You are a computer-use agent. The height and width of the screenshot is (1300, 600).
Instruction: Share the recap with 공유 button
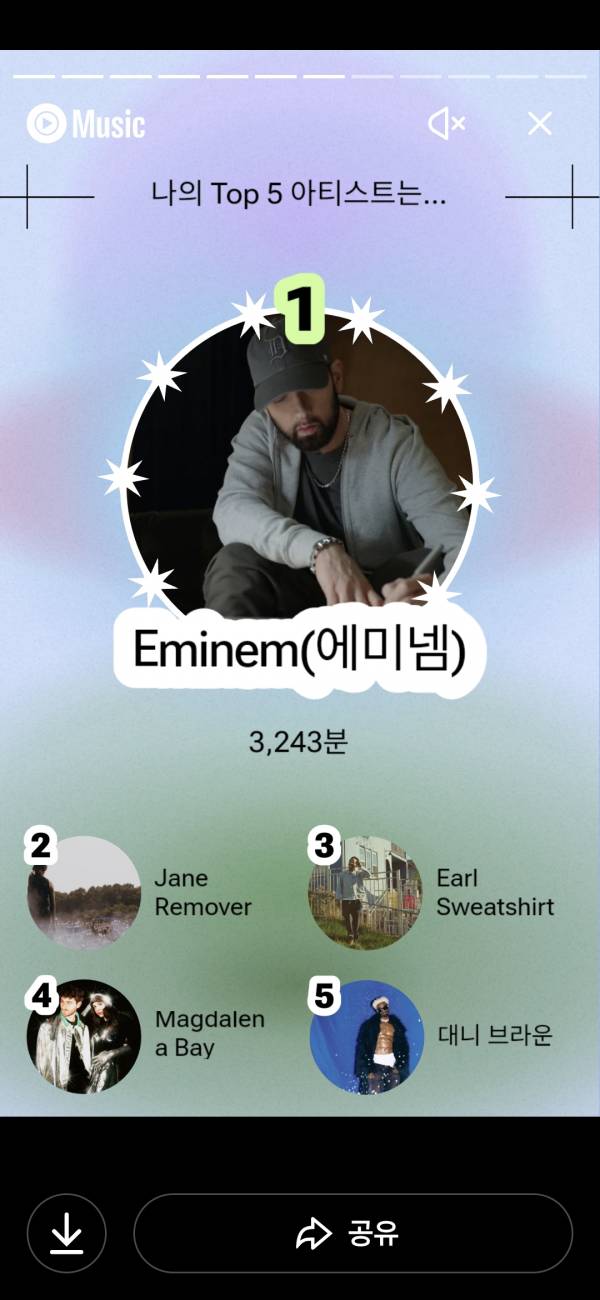click(x=352, y=1234)
